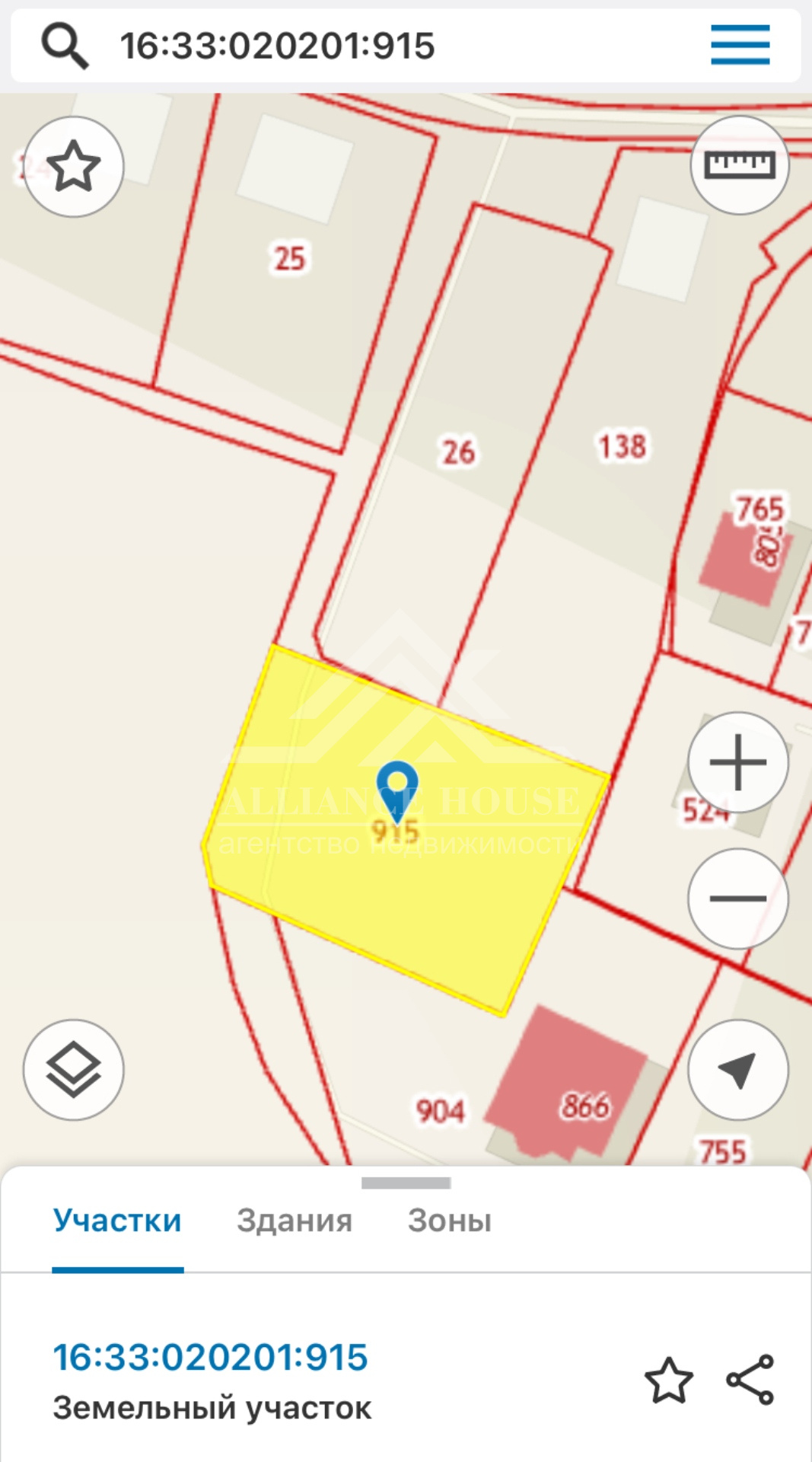Screen dimensions: 812x1462
Task: Zoom in the map with plus
Action: pyautogui.click(x=738, y=762)
